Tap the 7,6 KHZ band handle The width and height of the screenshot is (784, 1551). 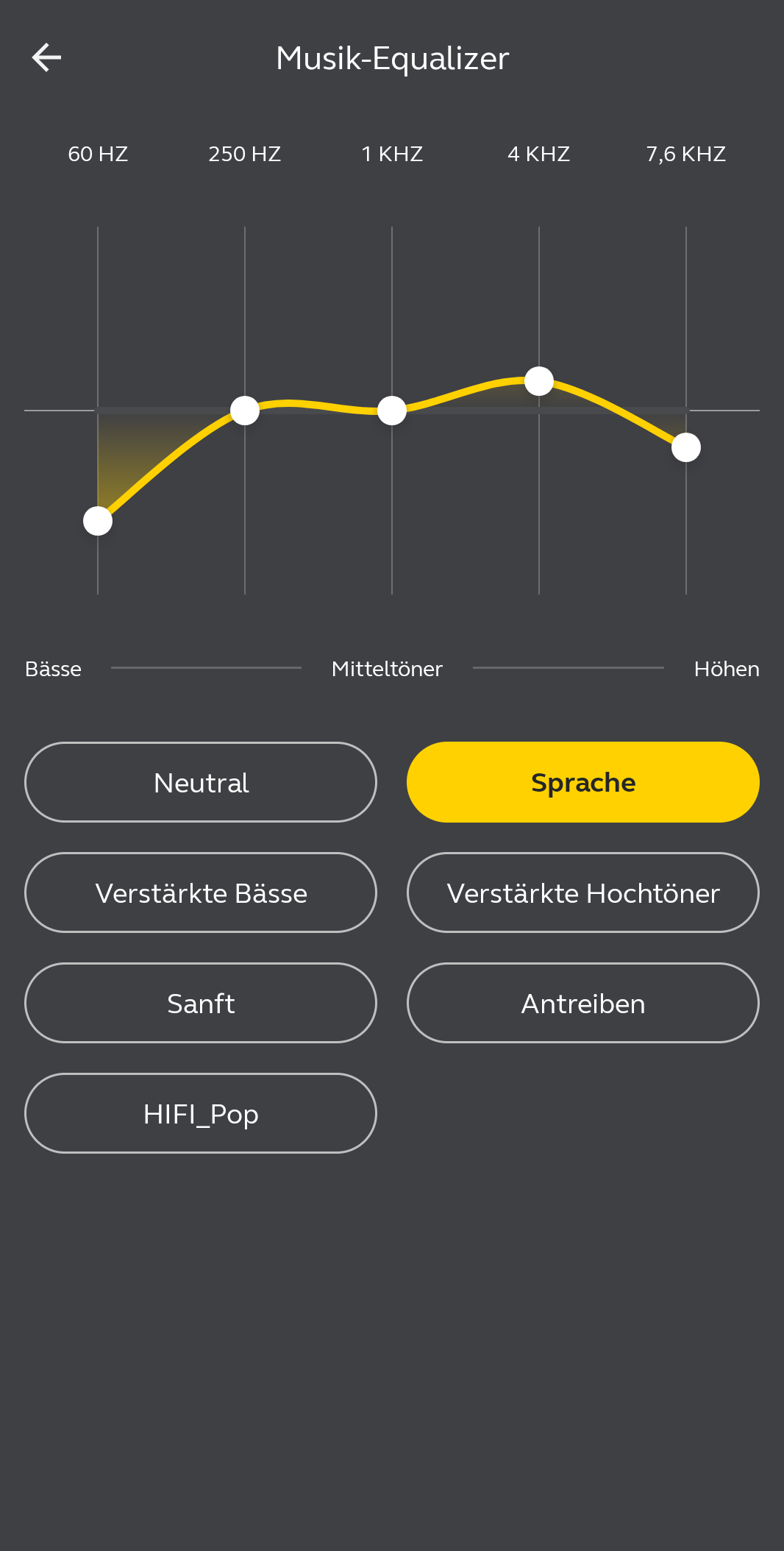pyautogui.click(x=686, y=447)
